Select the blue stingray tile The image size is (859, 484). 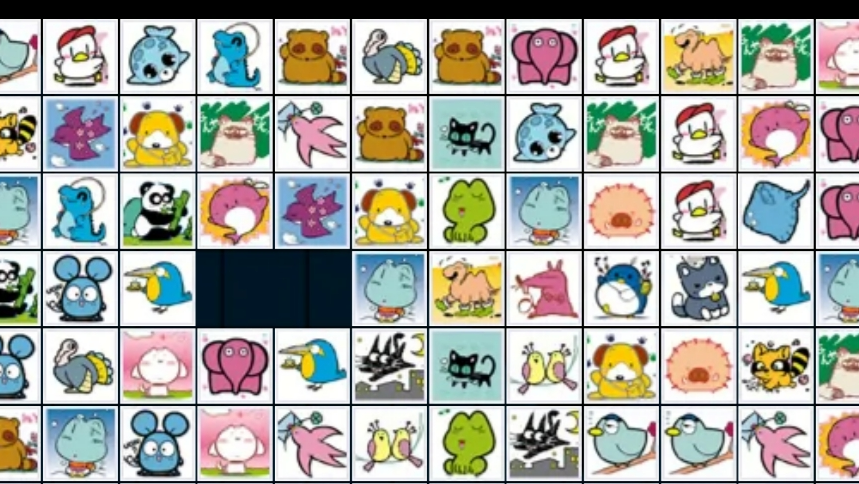[x=776, y=210]
